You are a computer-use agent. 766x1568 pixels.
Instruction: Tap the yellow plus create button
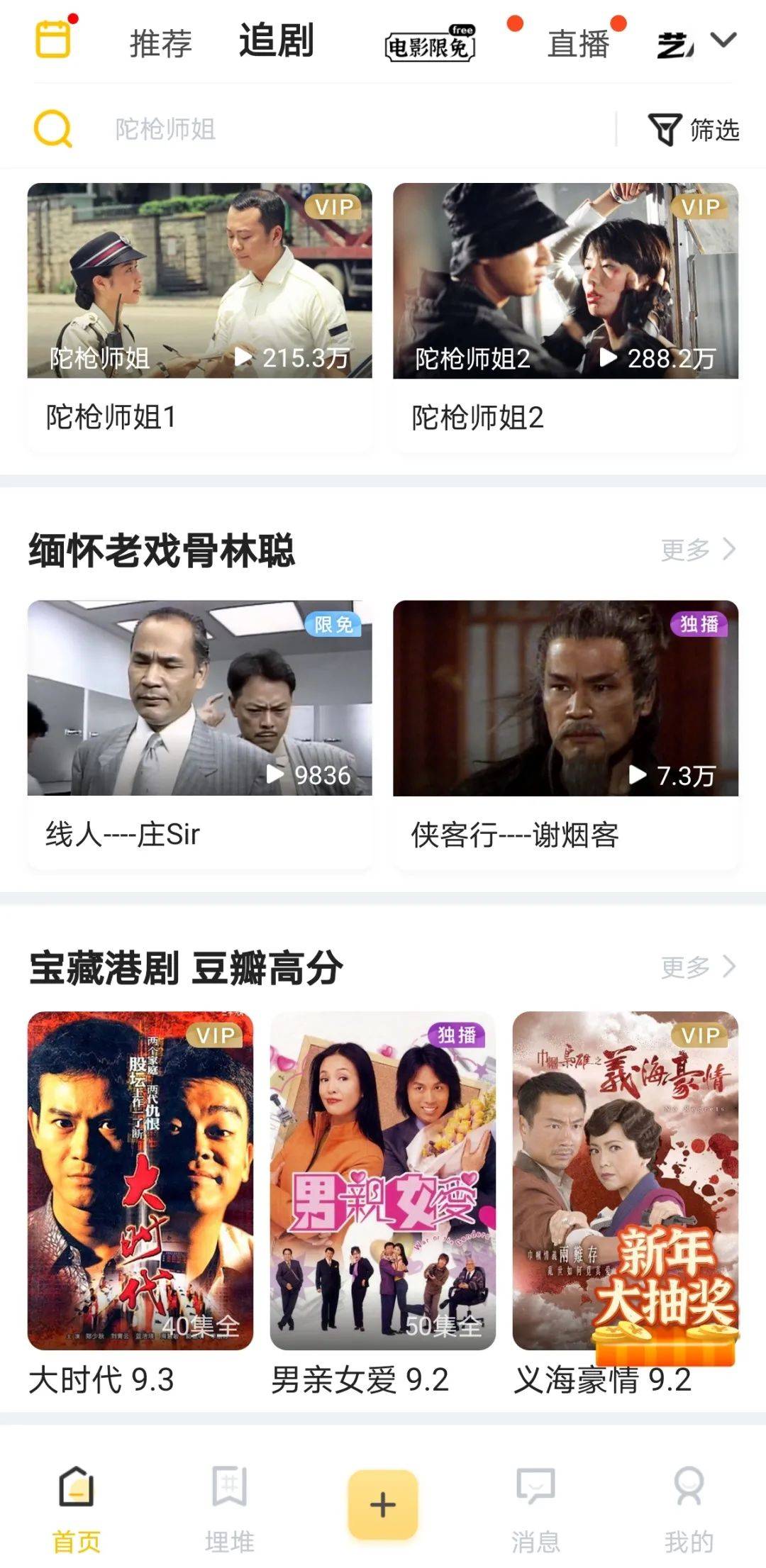[382, 1504]
